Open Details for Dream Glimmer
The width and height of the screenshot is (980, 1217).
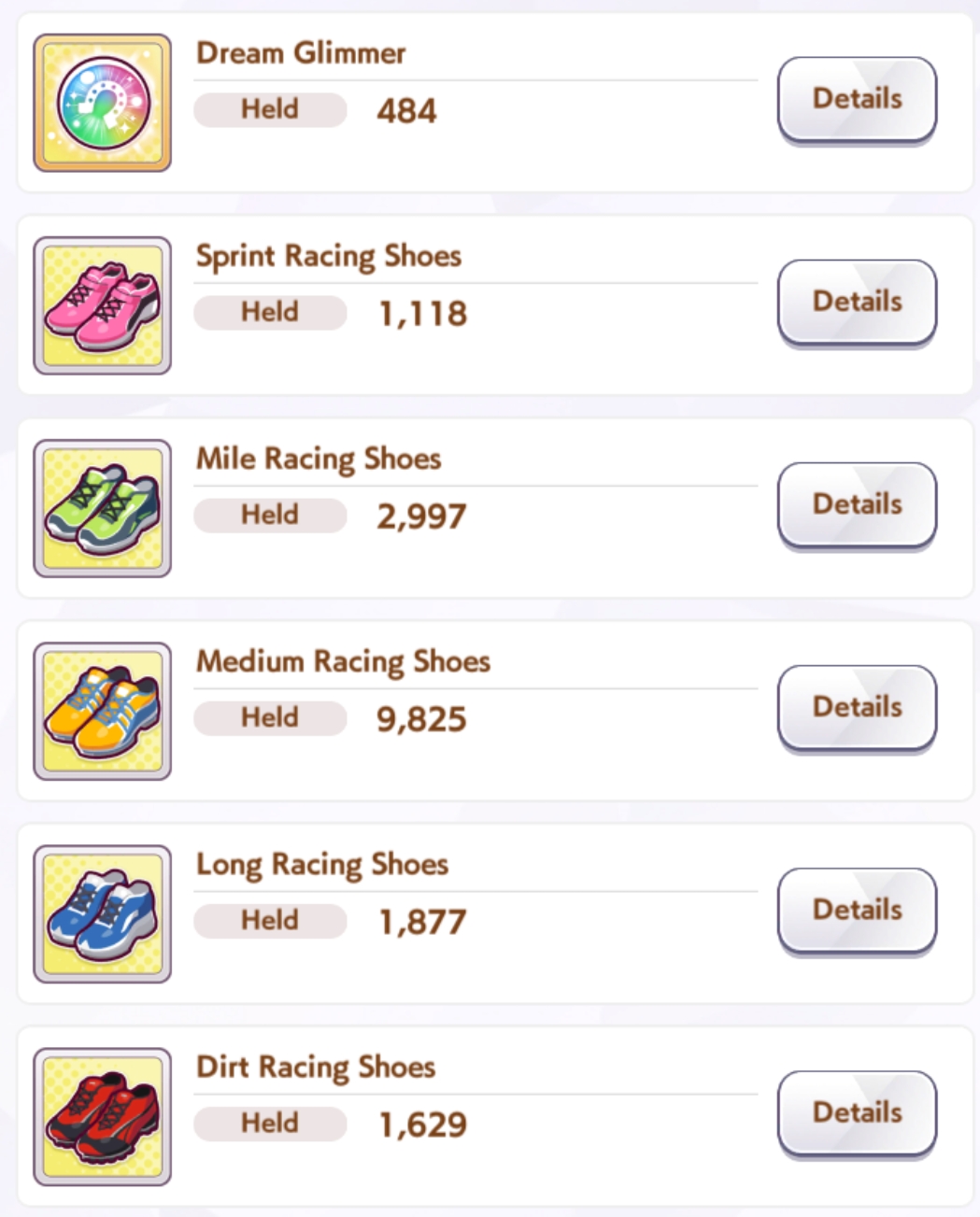[857, 99]
